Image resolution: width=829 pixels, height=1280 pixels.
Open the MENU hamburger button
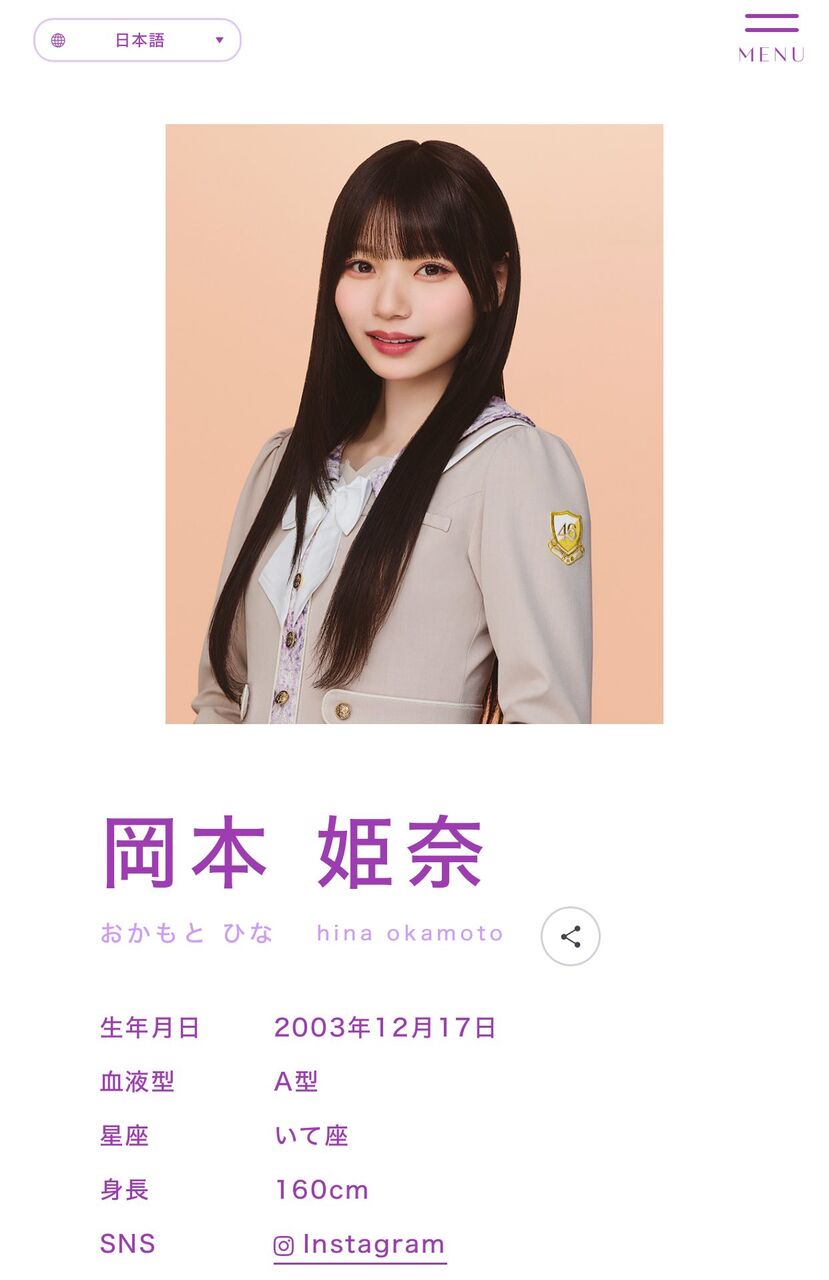coord(771,38)
